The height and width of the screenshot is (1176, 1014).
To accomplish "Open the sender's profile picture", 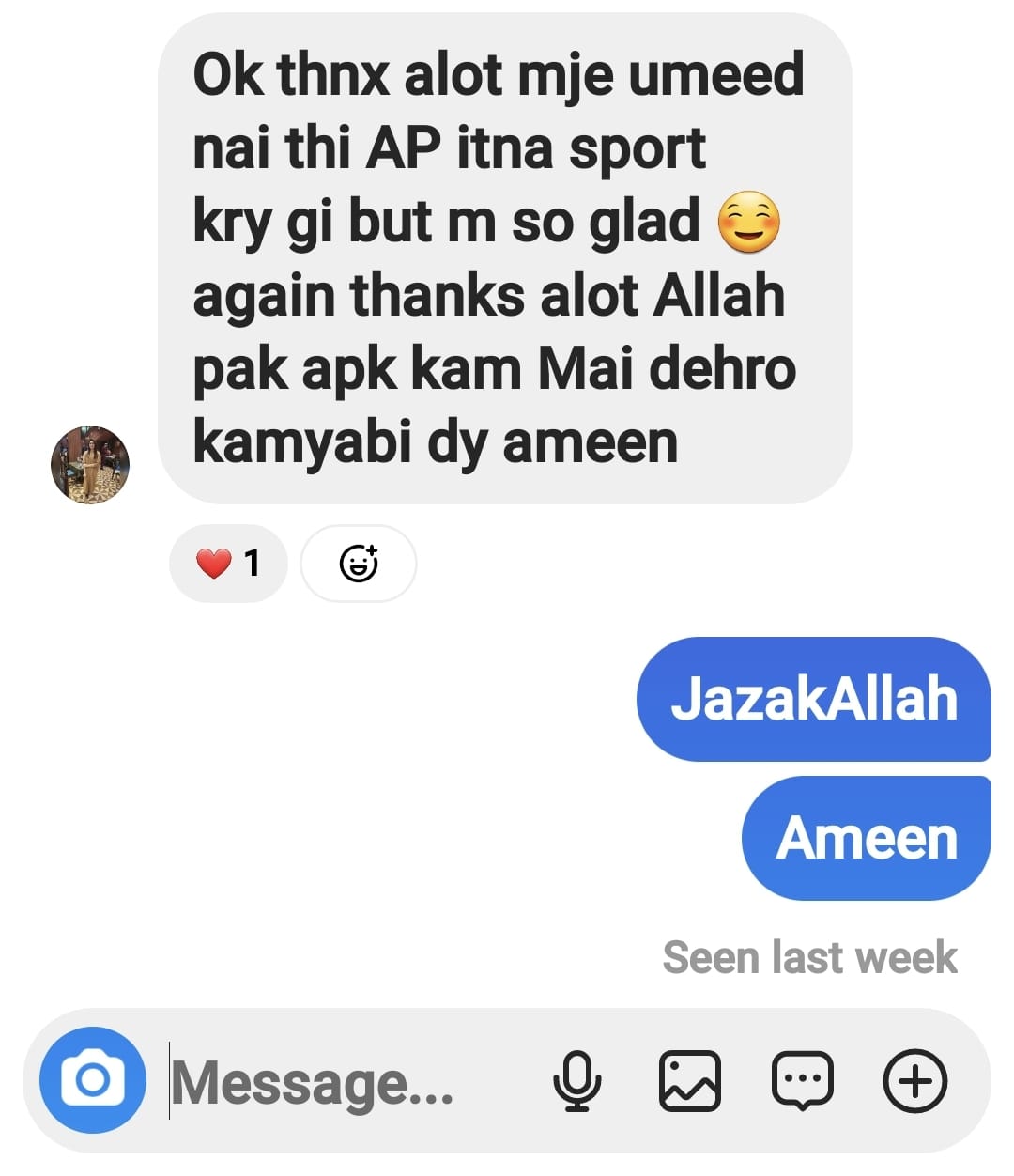I will pyautogui.click(x=89, y=465).
